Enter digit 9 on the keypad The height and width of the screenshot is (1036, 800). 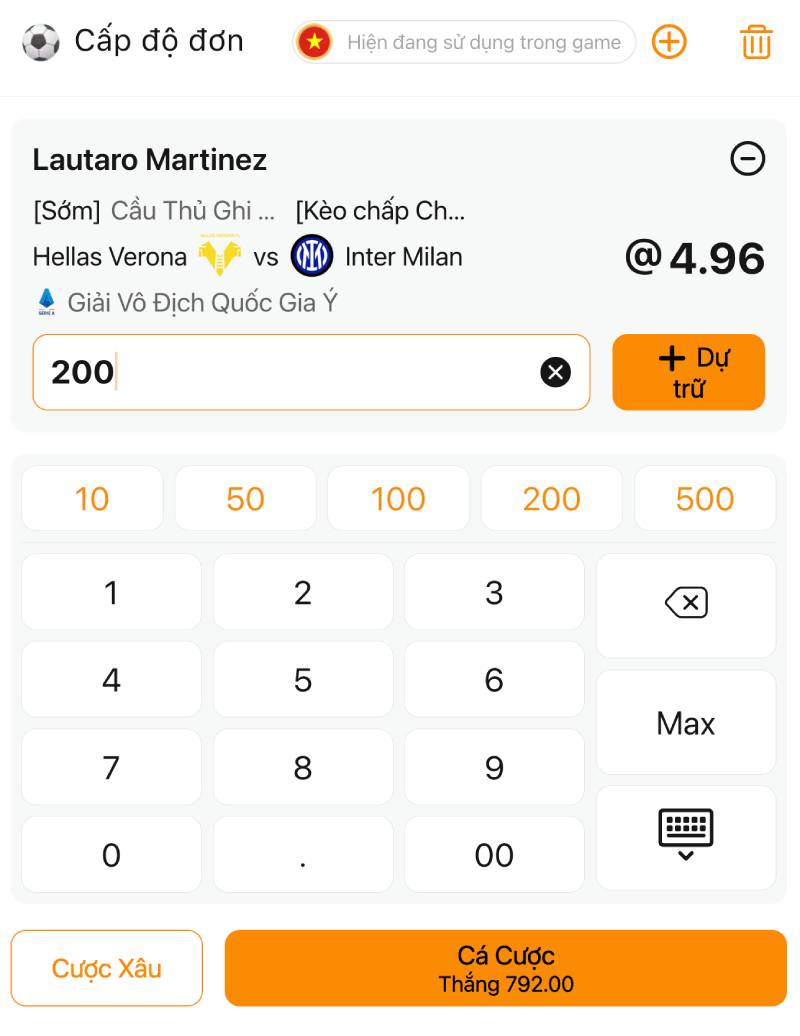[494, 767]
